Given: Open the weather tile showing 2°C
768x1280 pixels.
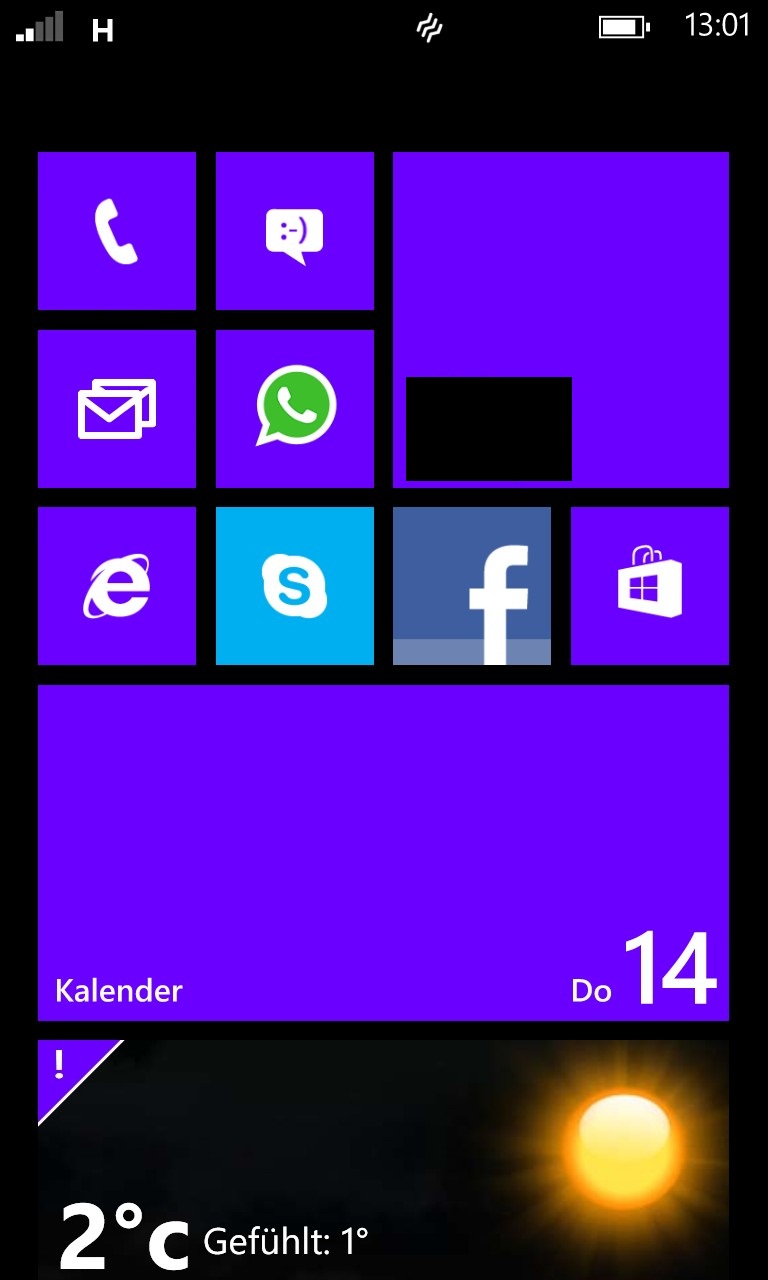Looking at the screenshot, I should click(x=383, y=1160).
